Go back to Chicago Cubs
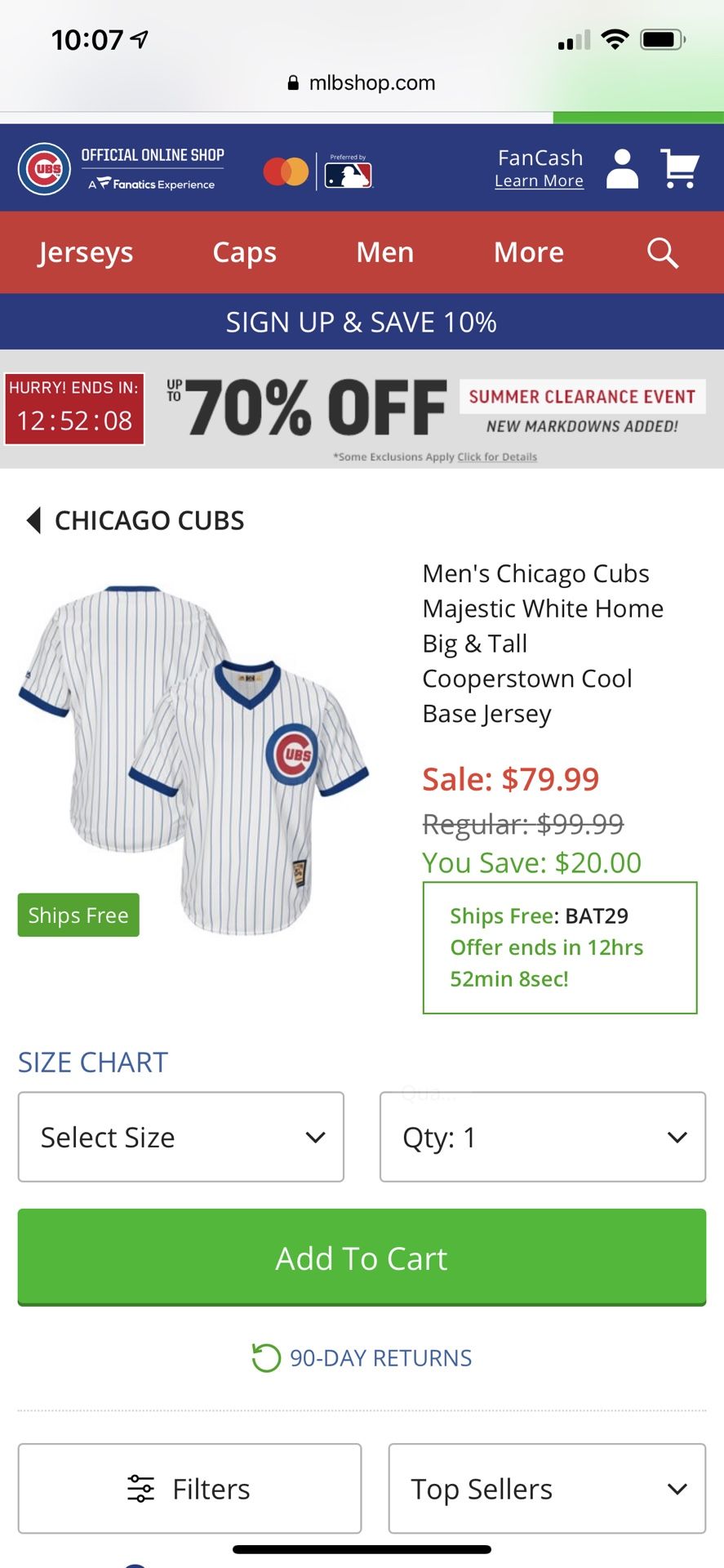The height and width of the screenshot is (1568, 724). 135,520
